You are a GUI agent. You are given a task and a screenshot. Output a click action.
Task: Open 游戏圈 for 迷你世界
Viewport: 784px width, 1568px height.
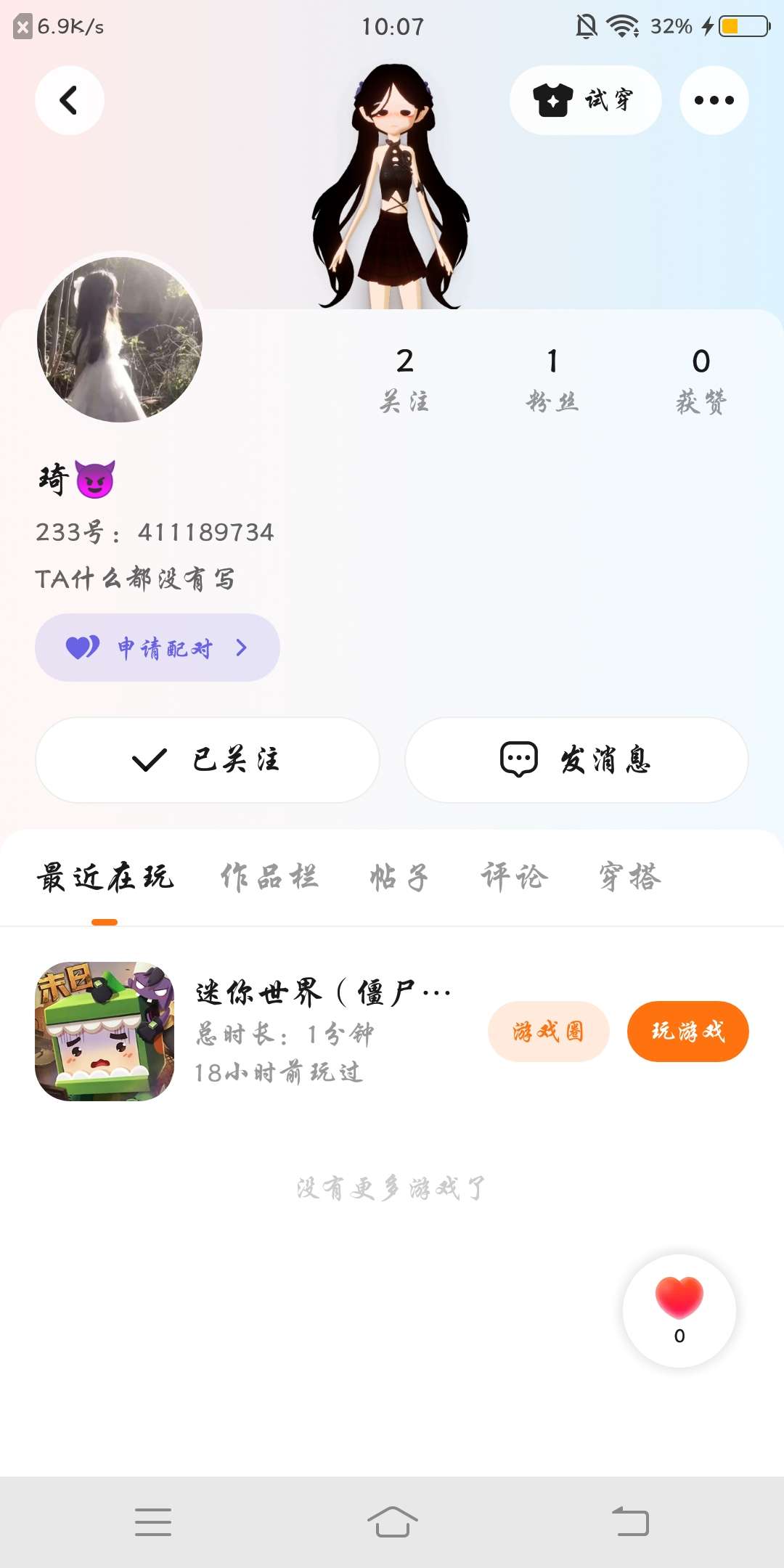click(548, 1032)
